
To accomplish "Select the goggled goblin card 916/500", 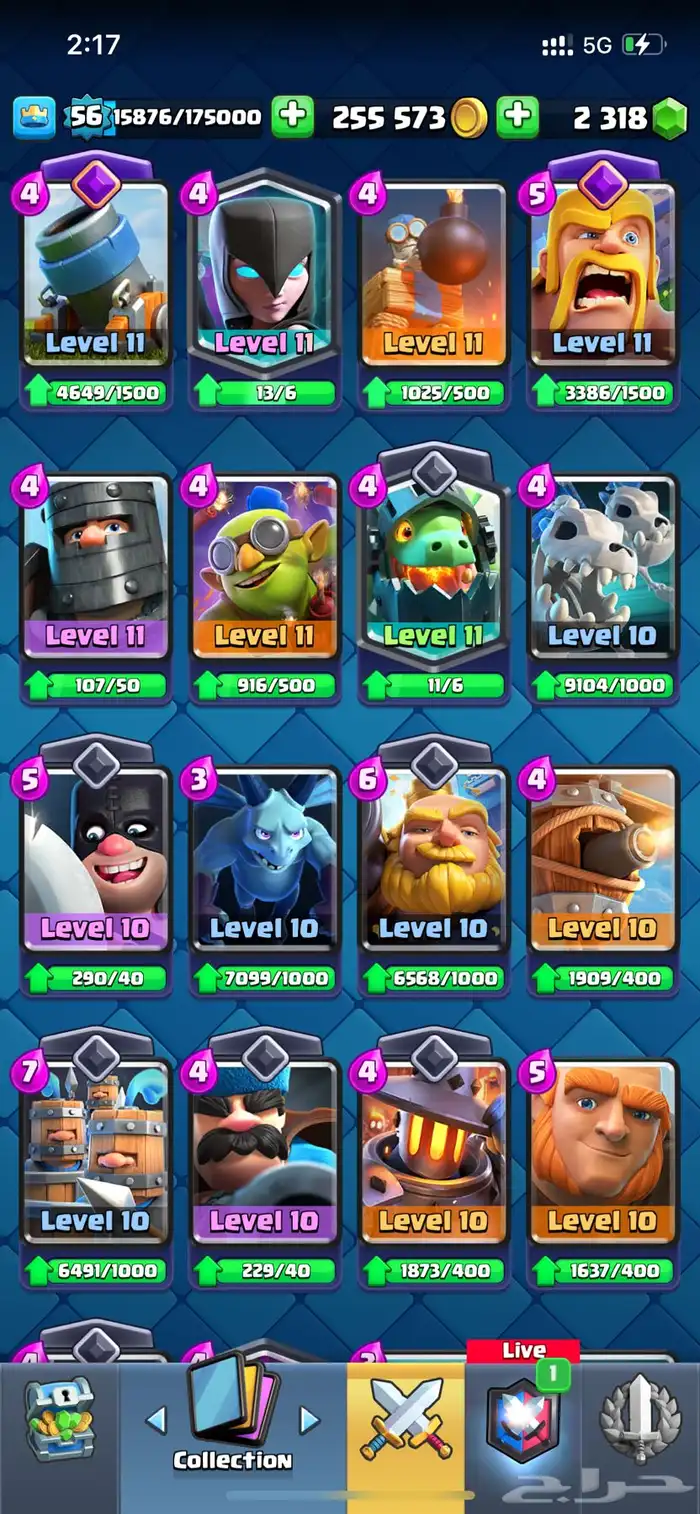I will pyautogui.click(x=265, y=568).
